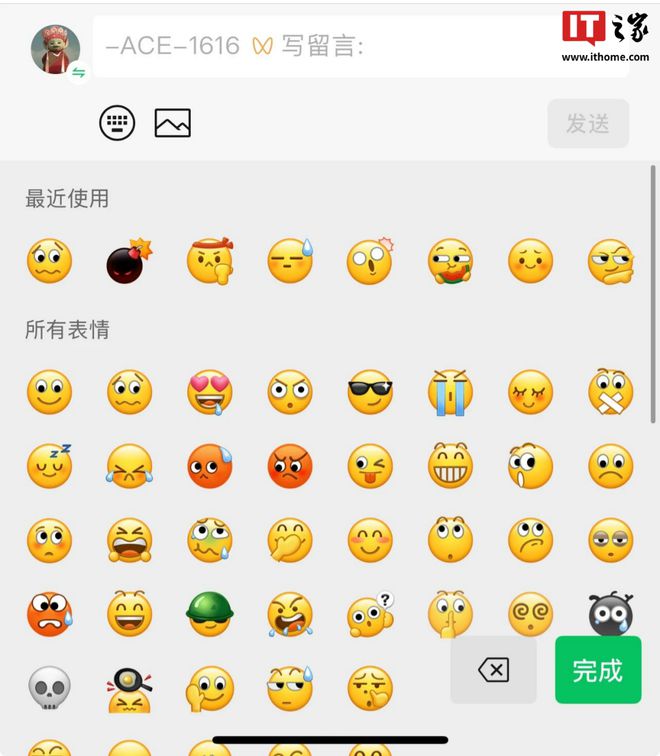Insert the sleeping zzz emoji
Screen dimensions: 660x756
(x=50, y=466)
